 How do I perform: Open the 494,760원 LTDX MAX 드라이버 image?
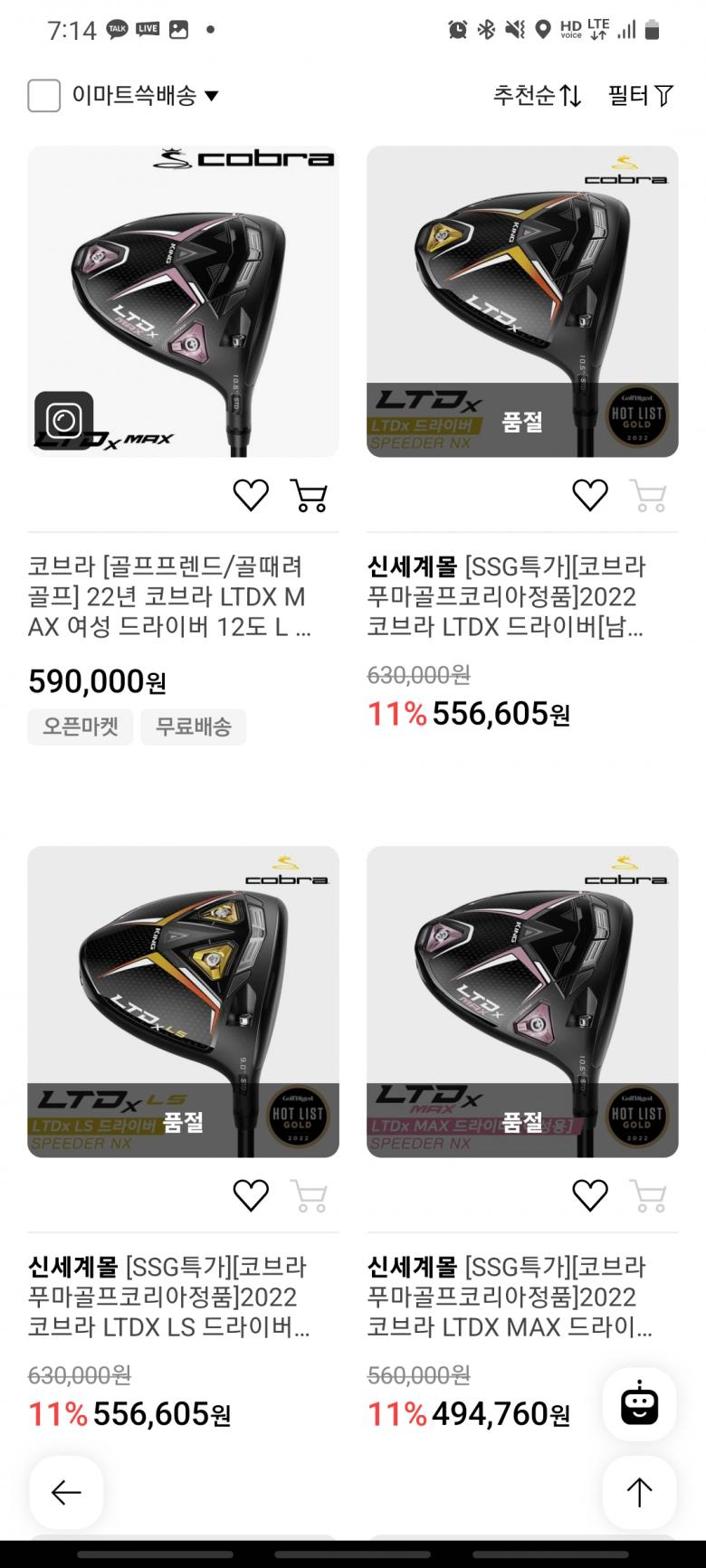tap(522, 1002)
